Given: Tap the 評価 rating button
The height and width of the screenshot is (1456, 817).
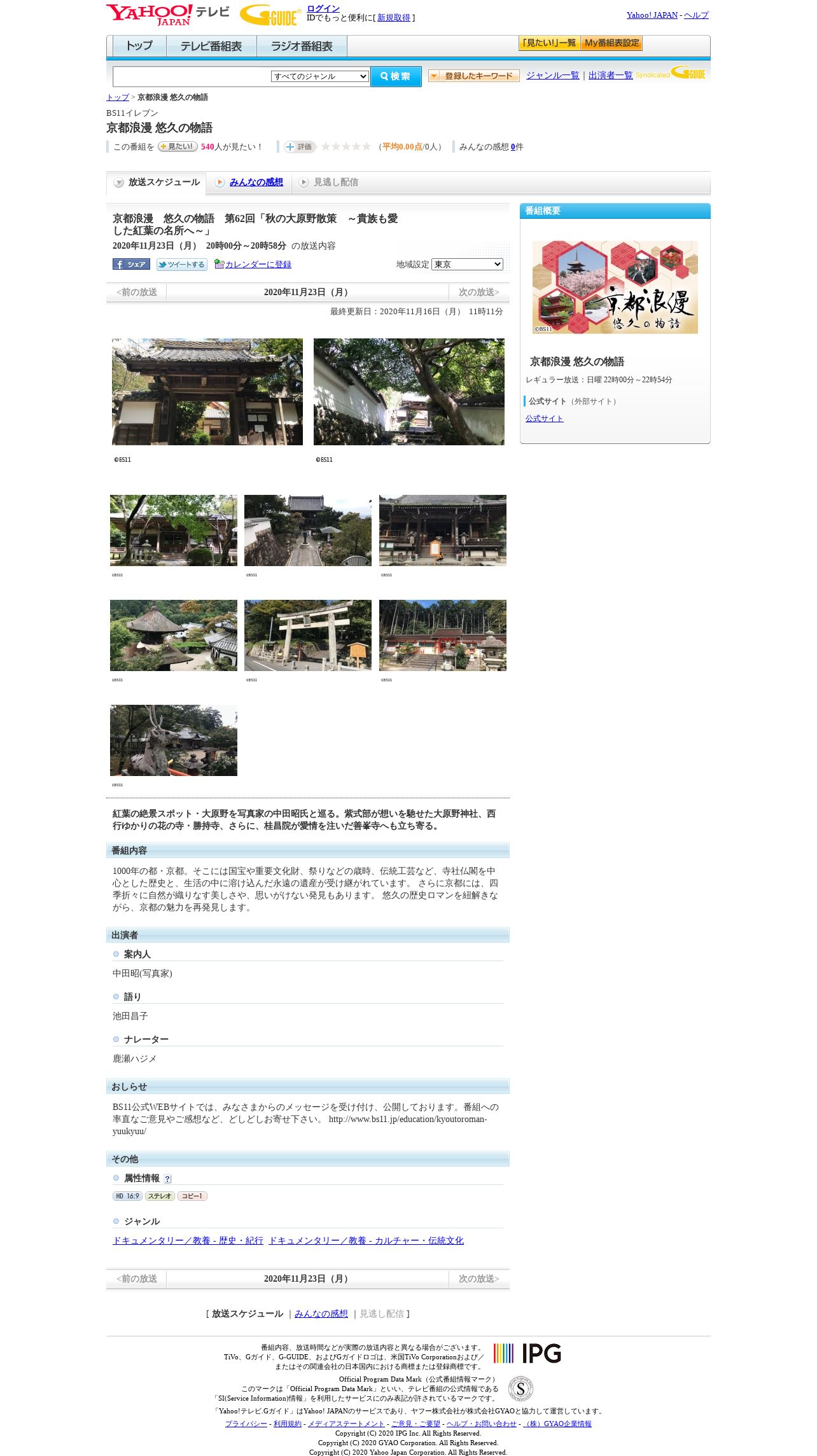Looking at the screenshot, I should (x=300, y=147).
